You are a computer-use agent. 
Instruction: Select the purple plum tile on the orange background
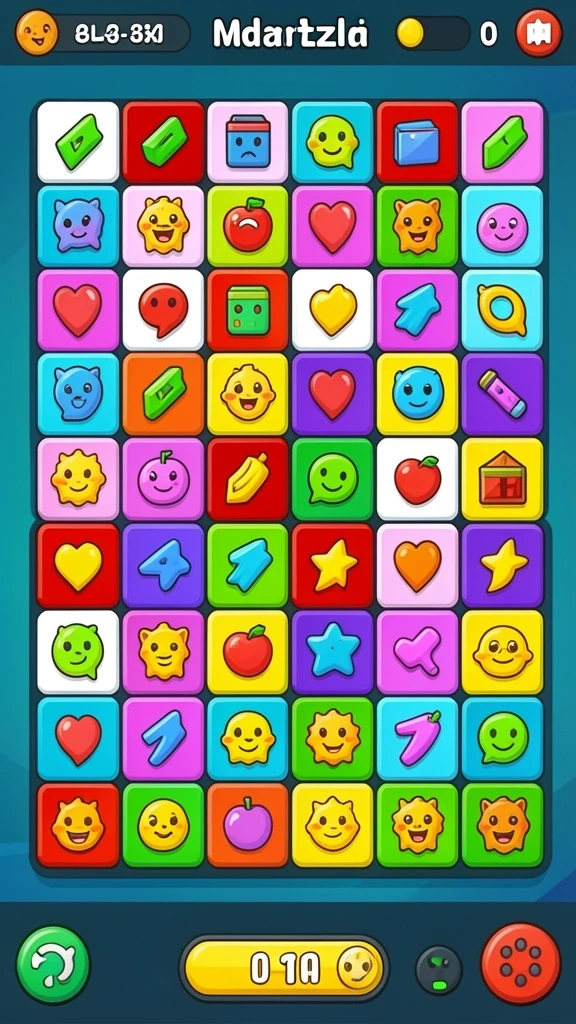pos(248,825)
